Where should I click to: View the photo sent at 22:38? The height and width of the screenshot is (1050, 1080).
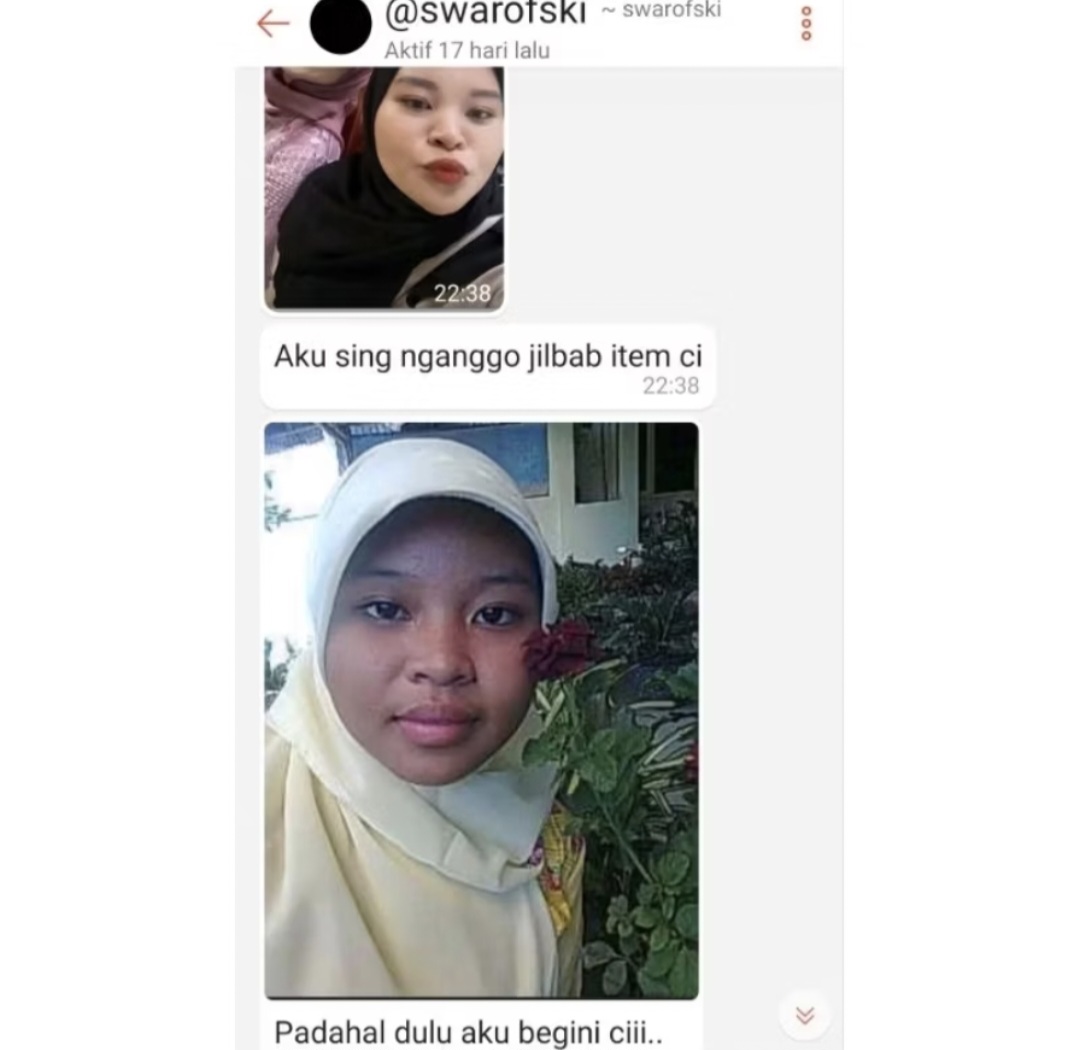pos(384,188)
